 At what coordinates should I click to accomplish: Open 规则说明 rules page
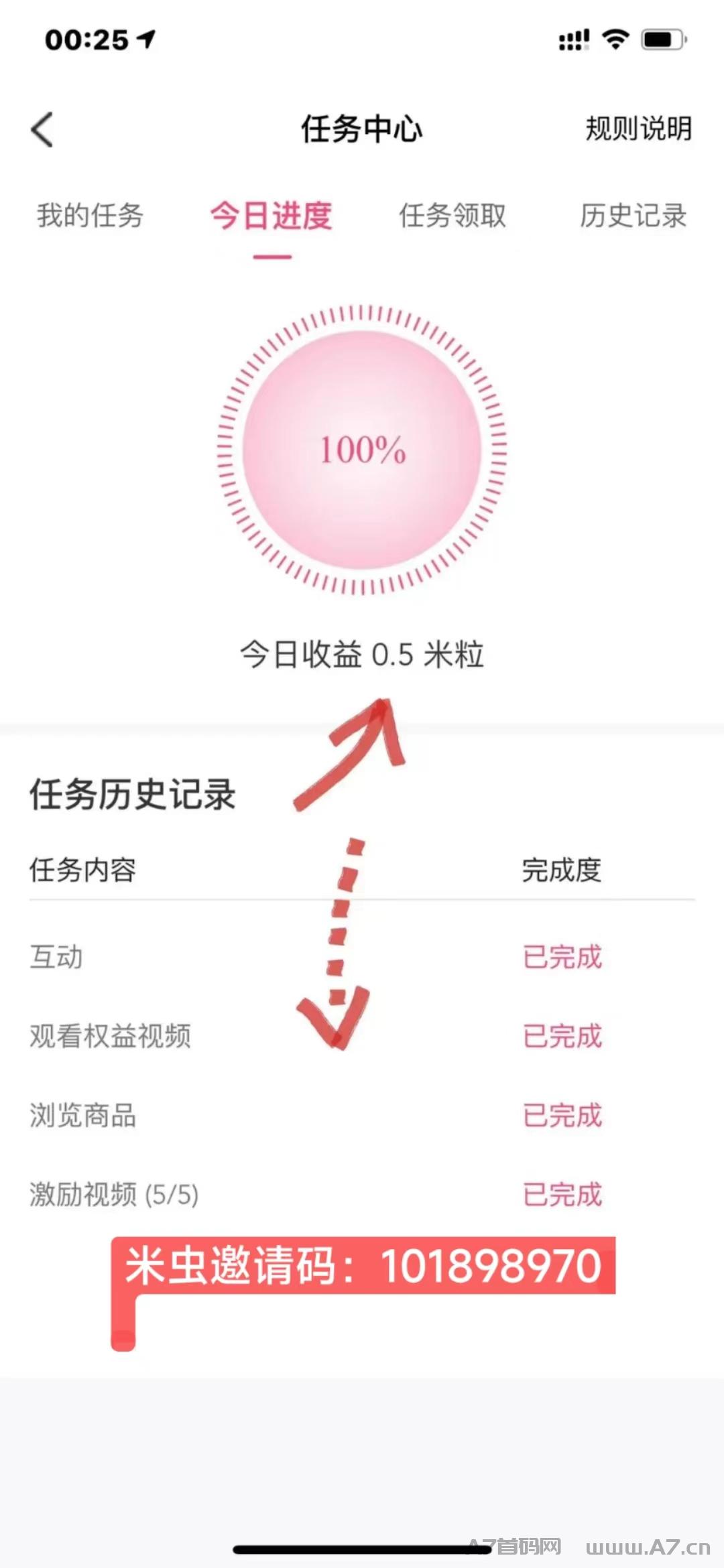click(639, 129)
